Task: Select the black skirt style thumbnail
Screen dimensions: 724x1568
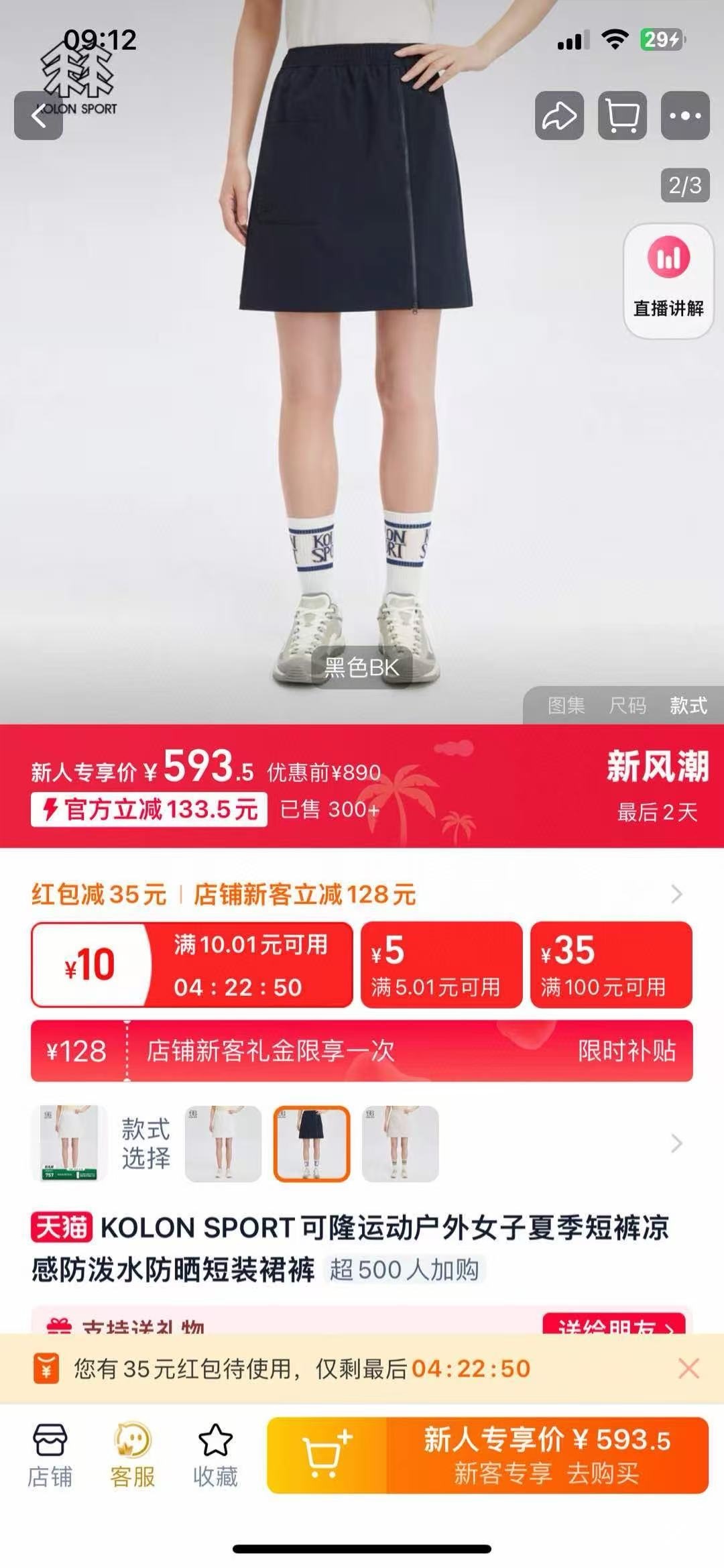Action: click(x=312, y=1143)
